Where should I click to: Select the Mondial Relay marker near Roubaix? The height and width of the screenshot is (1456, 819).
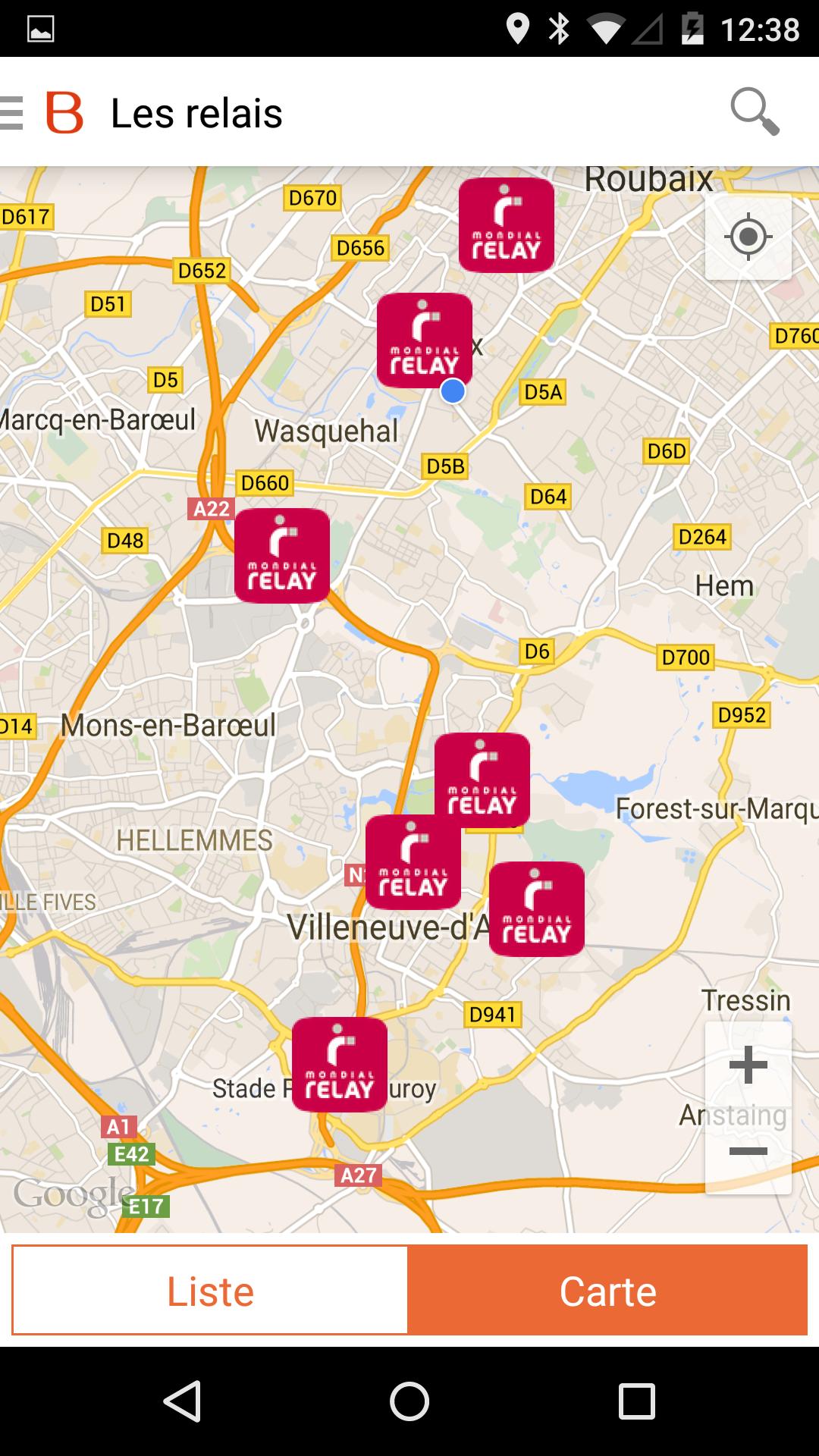coord(507,224)
